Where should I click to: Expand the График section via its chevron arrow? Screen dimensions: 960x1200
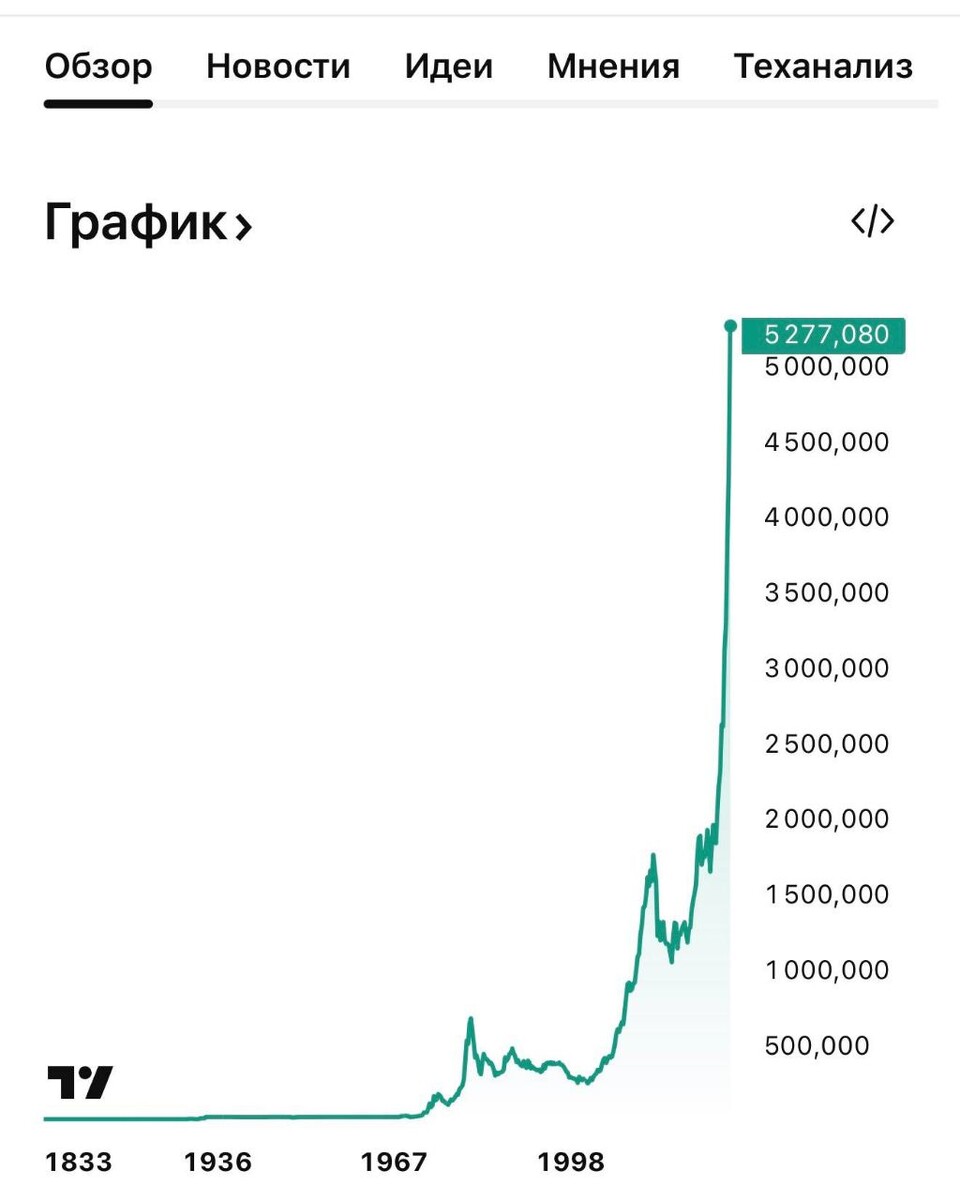pyautogui.click(x=243, y=222)
